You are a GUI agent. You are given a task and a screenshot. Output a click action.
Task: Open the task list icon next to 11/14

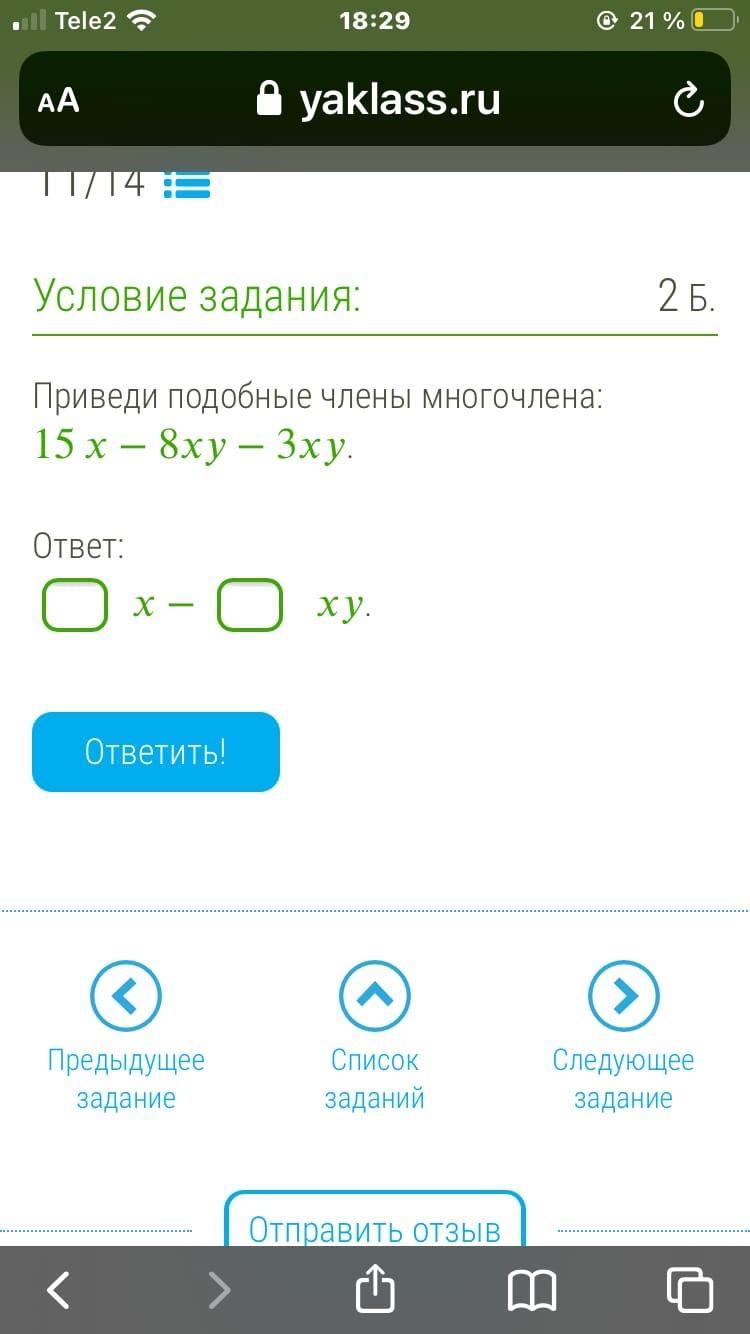(187, 185)
